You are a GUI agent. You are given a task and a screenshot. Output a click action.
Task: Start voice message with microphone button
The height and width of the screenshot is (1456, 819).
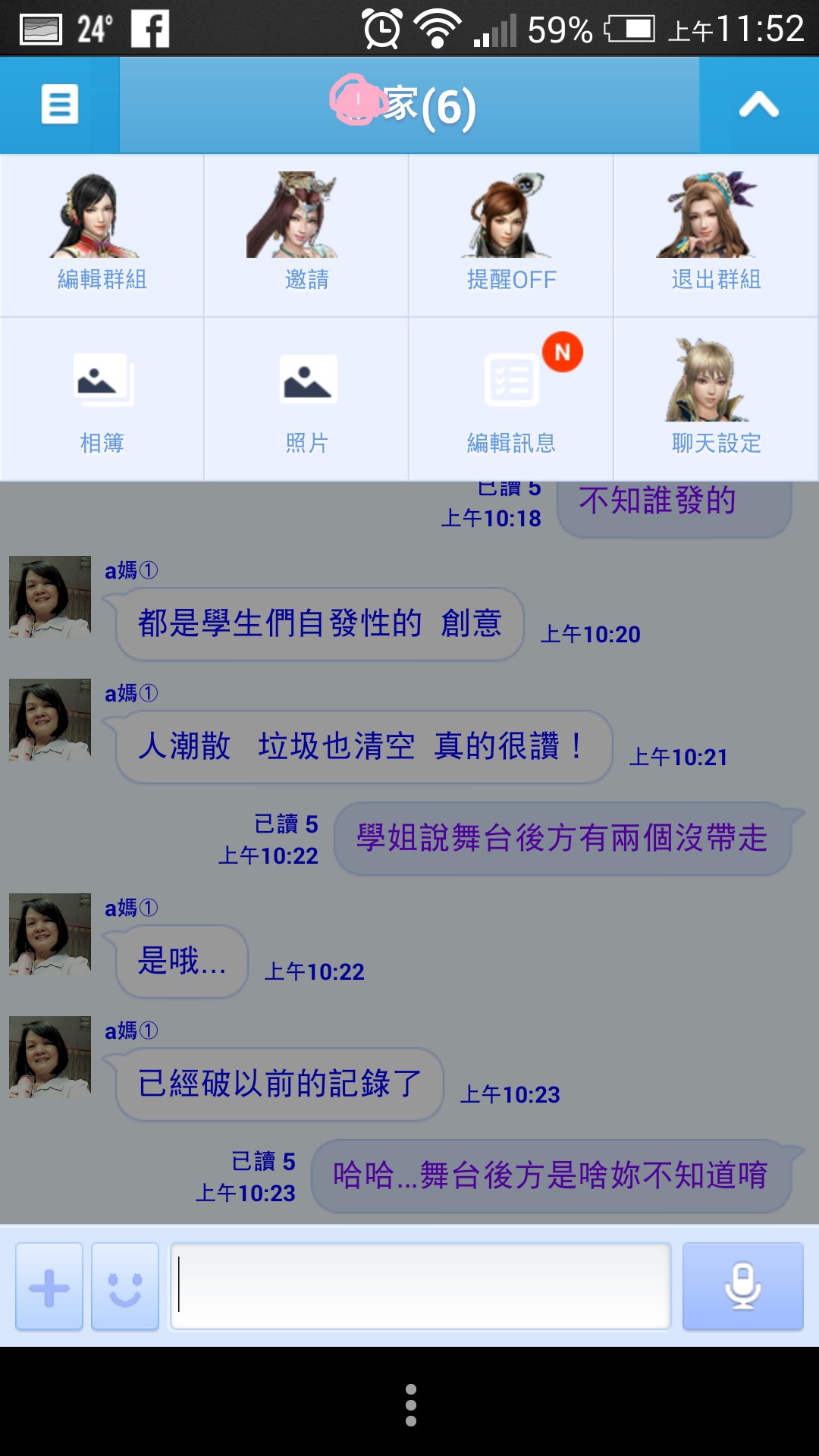(x=743, y=1286)
